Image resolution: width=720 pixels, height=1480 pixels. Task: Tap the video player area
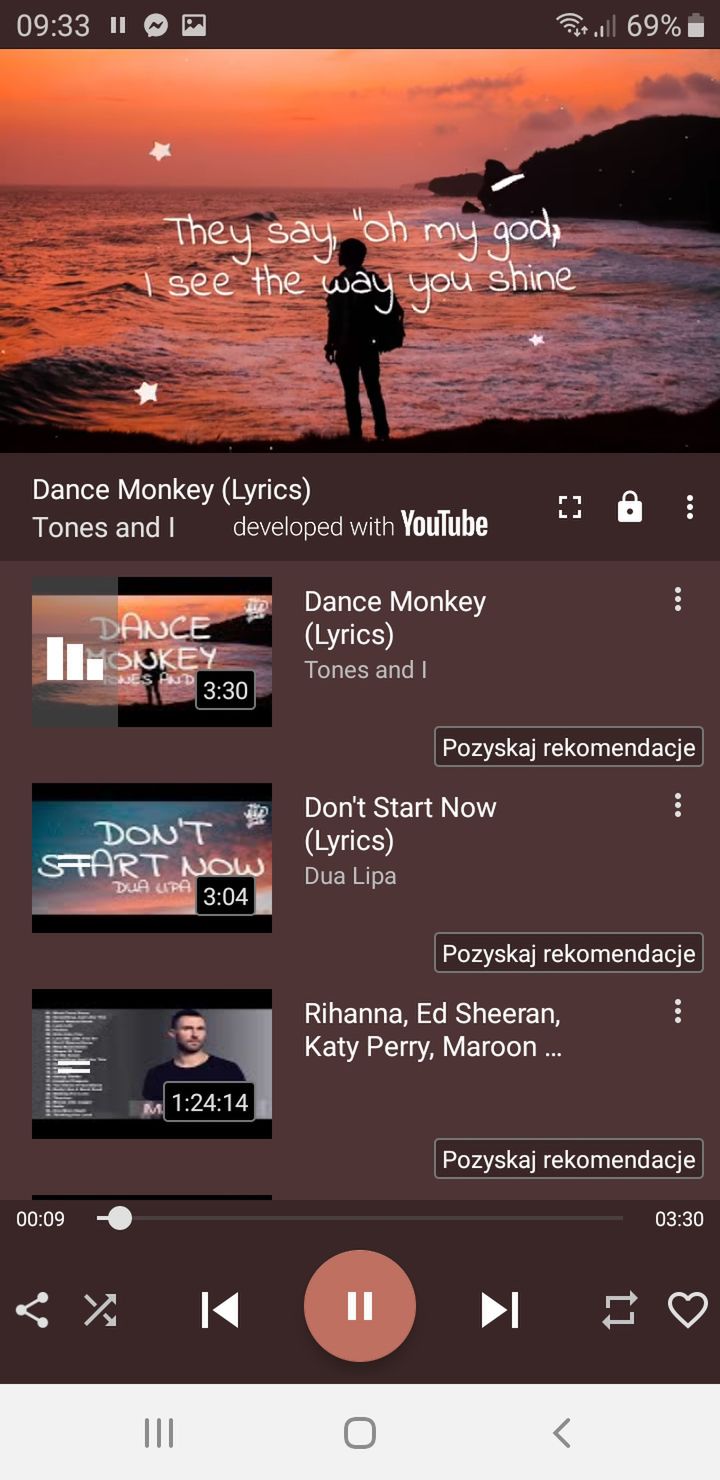click(360, 250)
